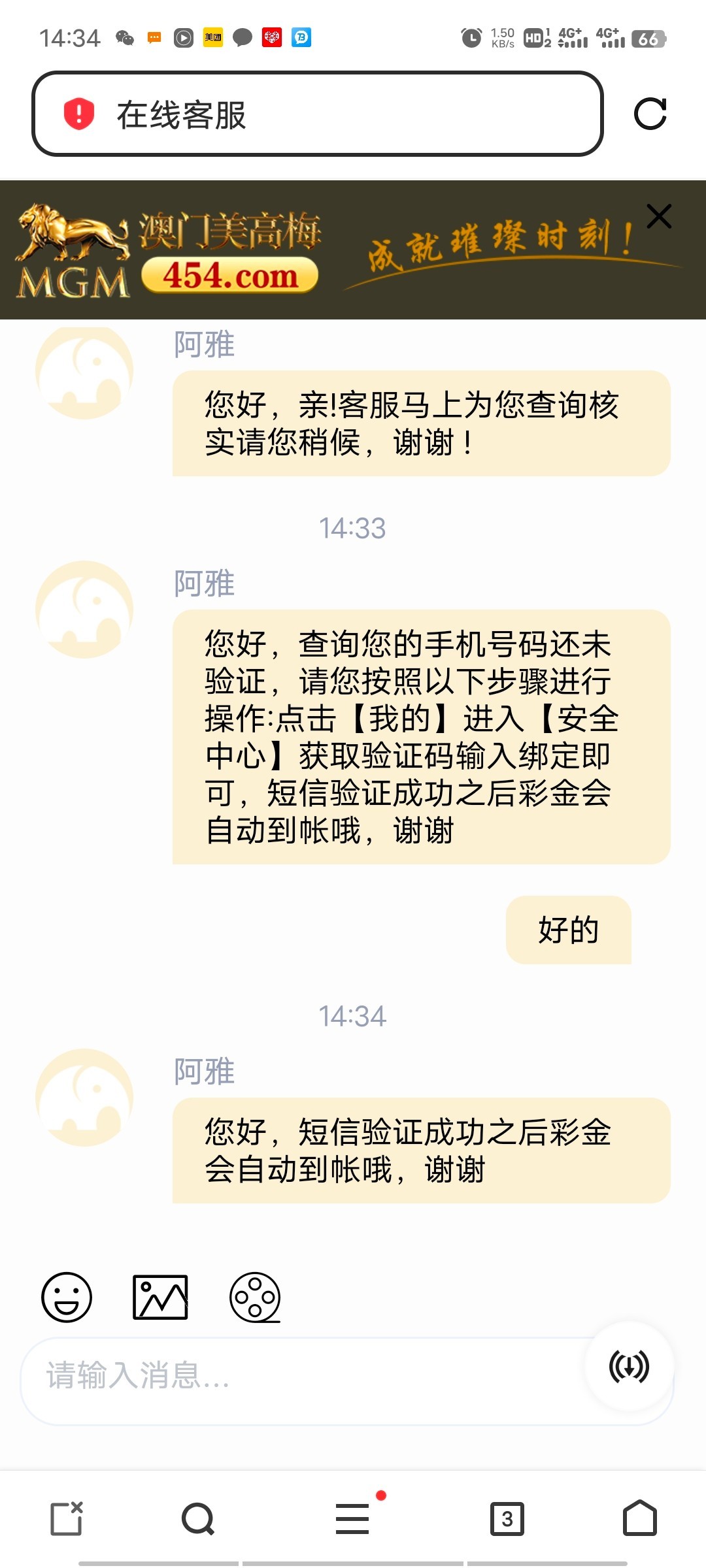Tap the floating download sound button

tap(629, 1366)
